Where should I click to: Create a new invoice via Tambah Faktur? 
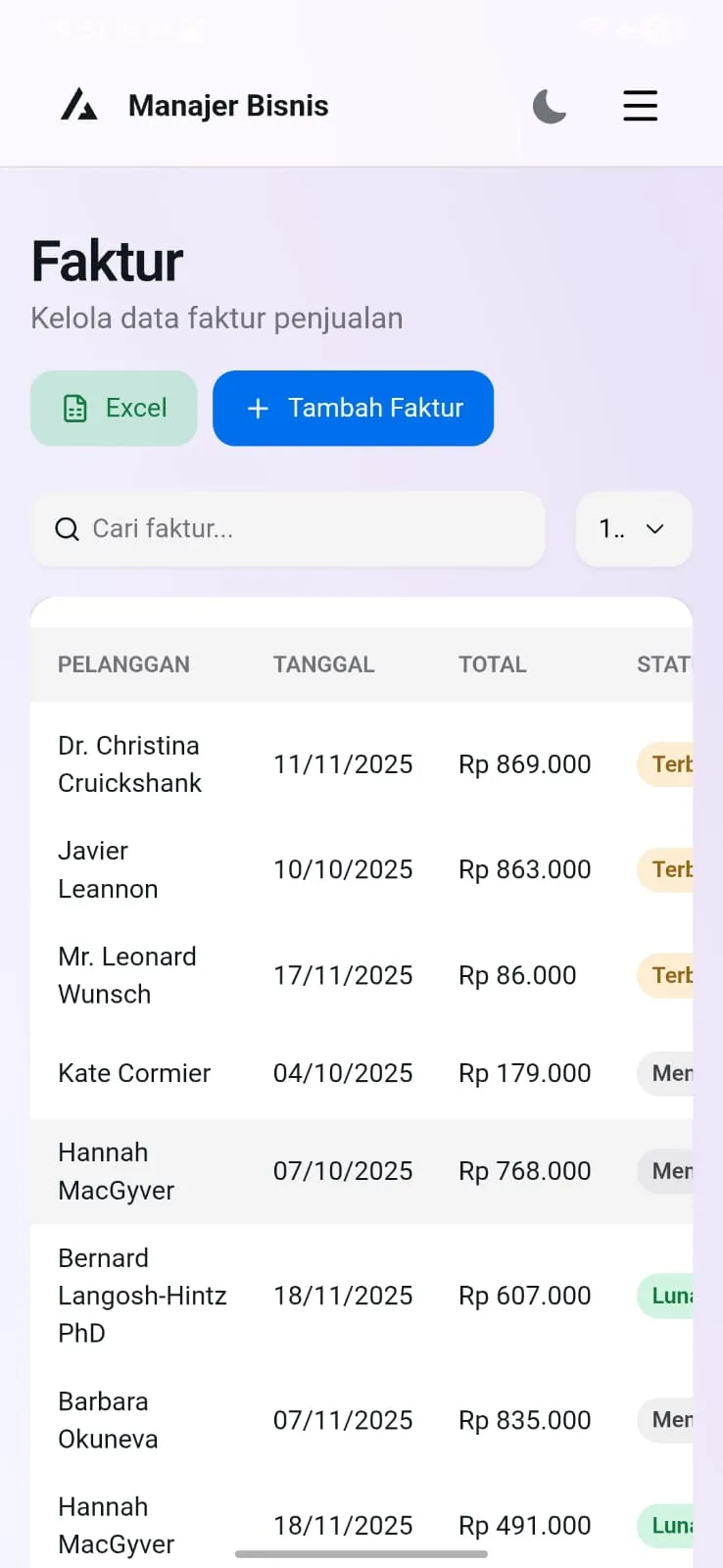[x=353, y=408]
